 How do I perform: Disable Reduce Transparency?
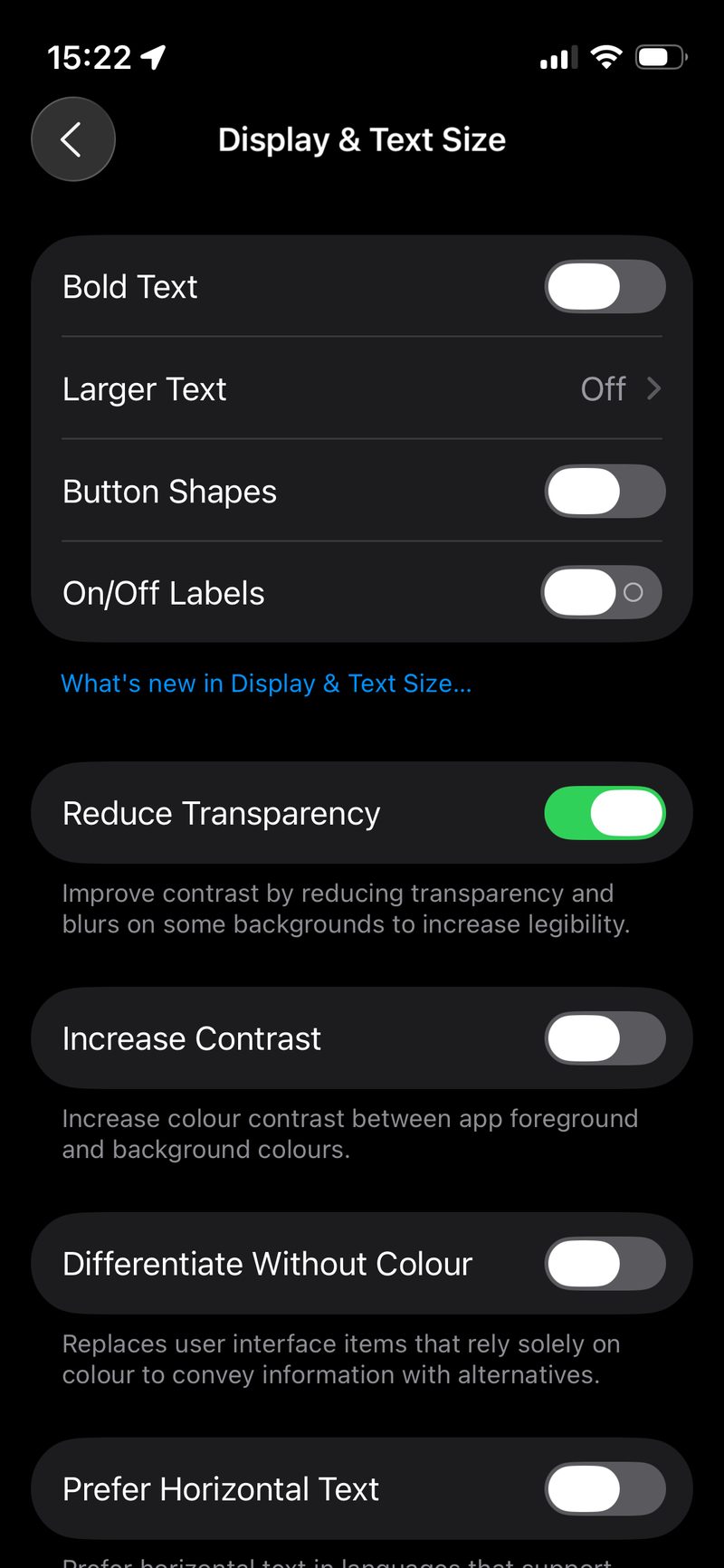[x=605, y=813]
